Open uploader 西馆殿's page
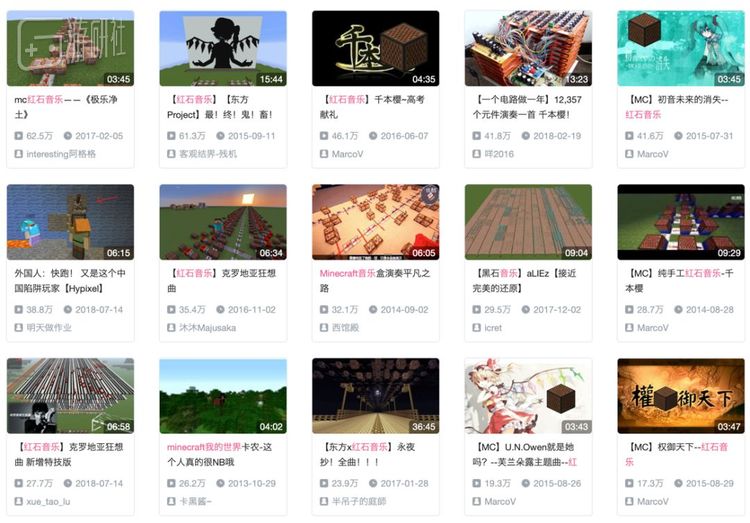 click(345, 327)
